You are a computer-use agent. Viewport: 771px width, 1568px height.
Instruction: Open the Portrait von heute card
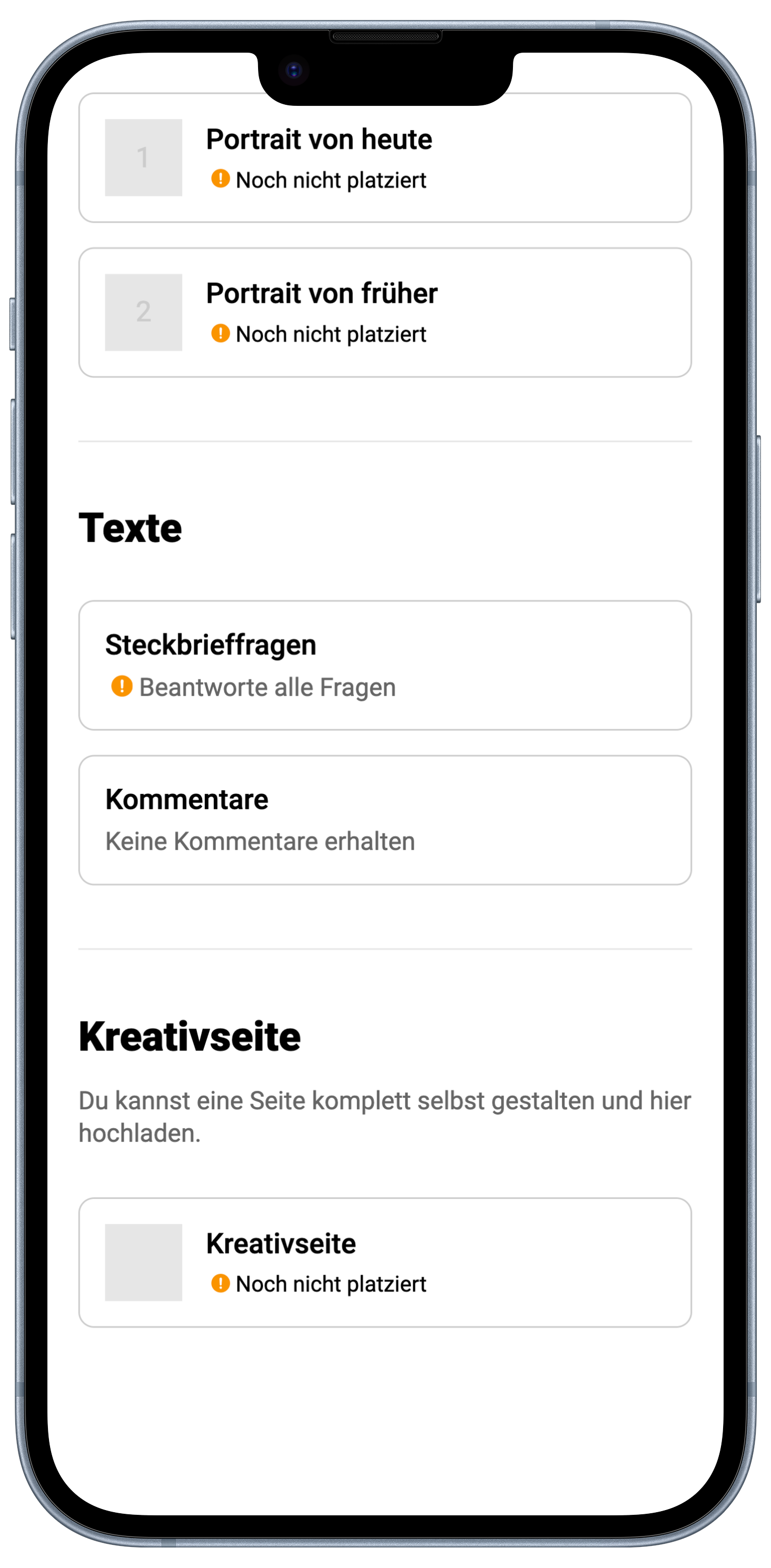coord(385,157)
